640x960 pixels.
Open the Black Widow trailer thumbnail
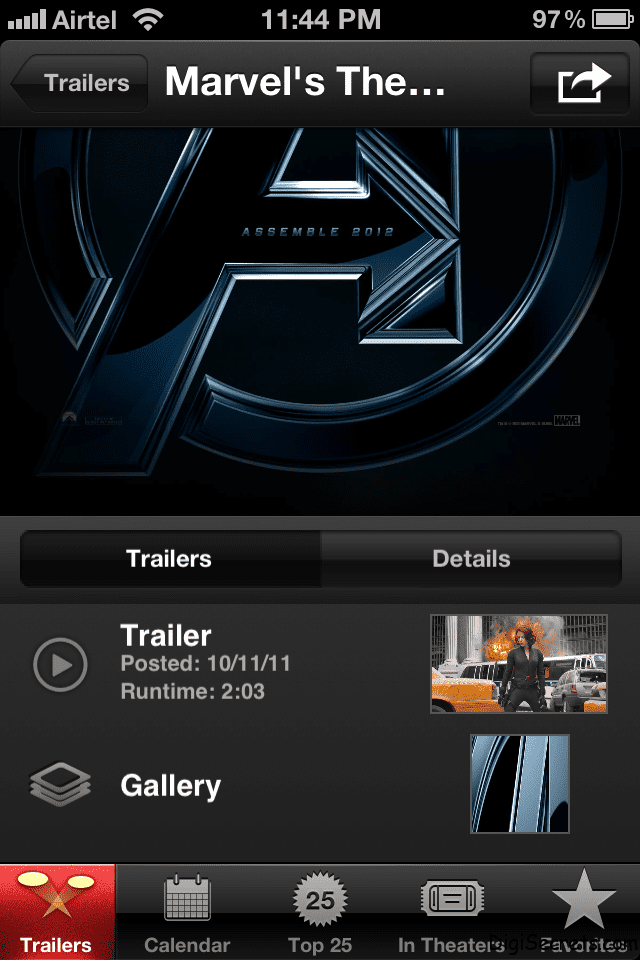518,664
